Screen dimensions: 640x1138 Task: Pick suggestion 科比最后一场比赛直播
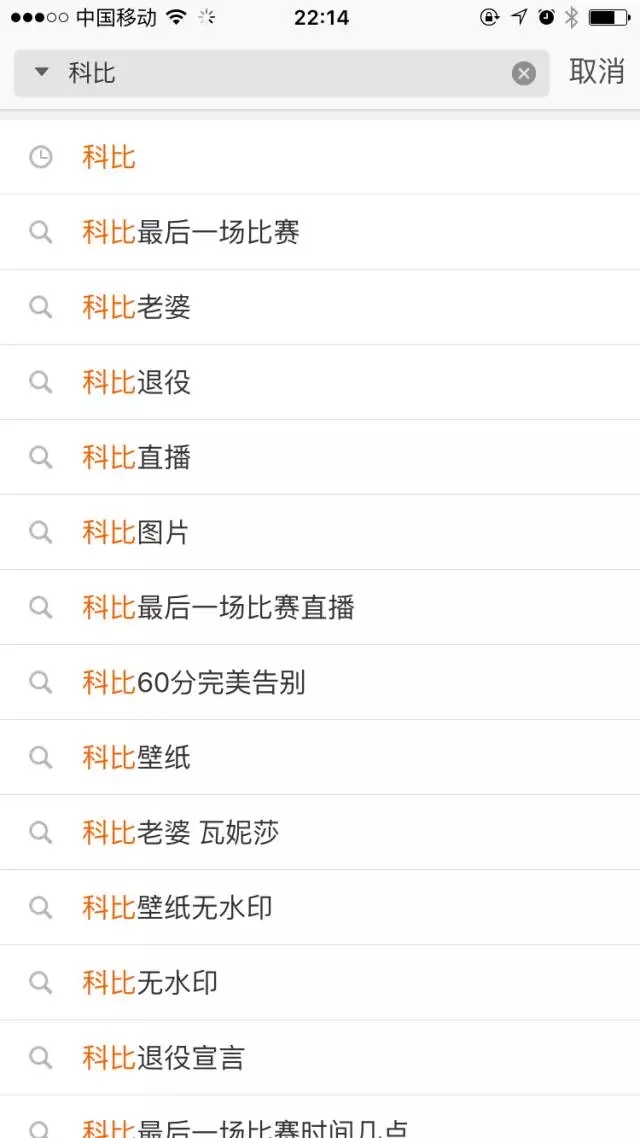click(320, 607)
